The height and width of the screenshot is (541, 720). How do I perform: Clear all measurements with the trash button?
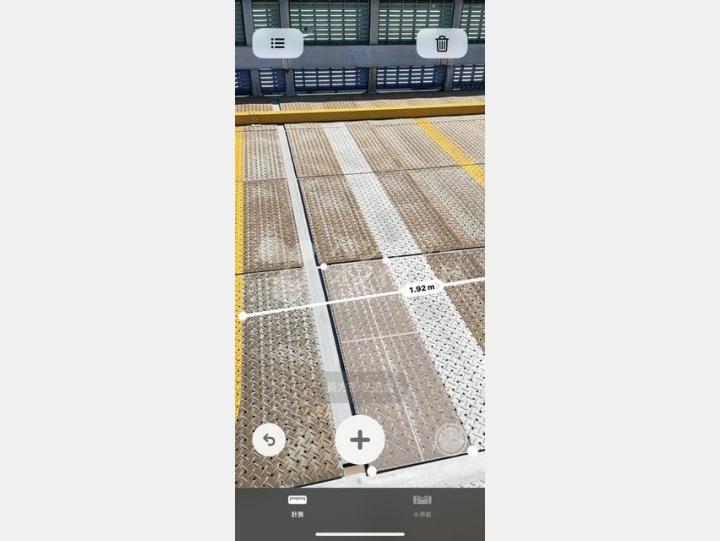(x=441, y=43)
